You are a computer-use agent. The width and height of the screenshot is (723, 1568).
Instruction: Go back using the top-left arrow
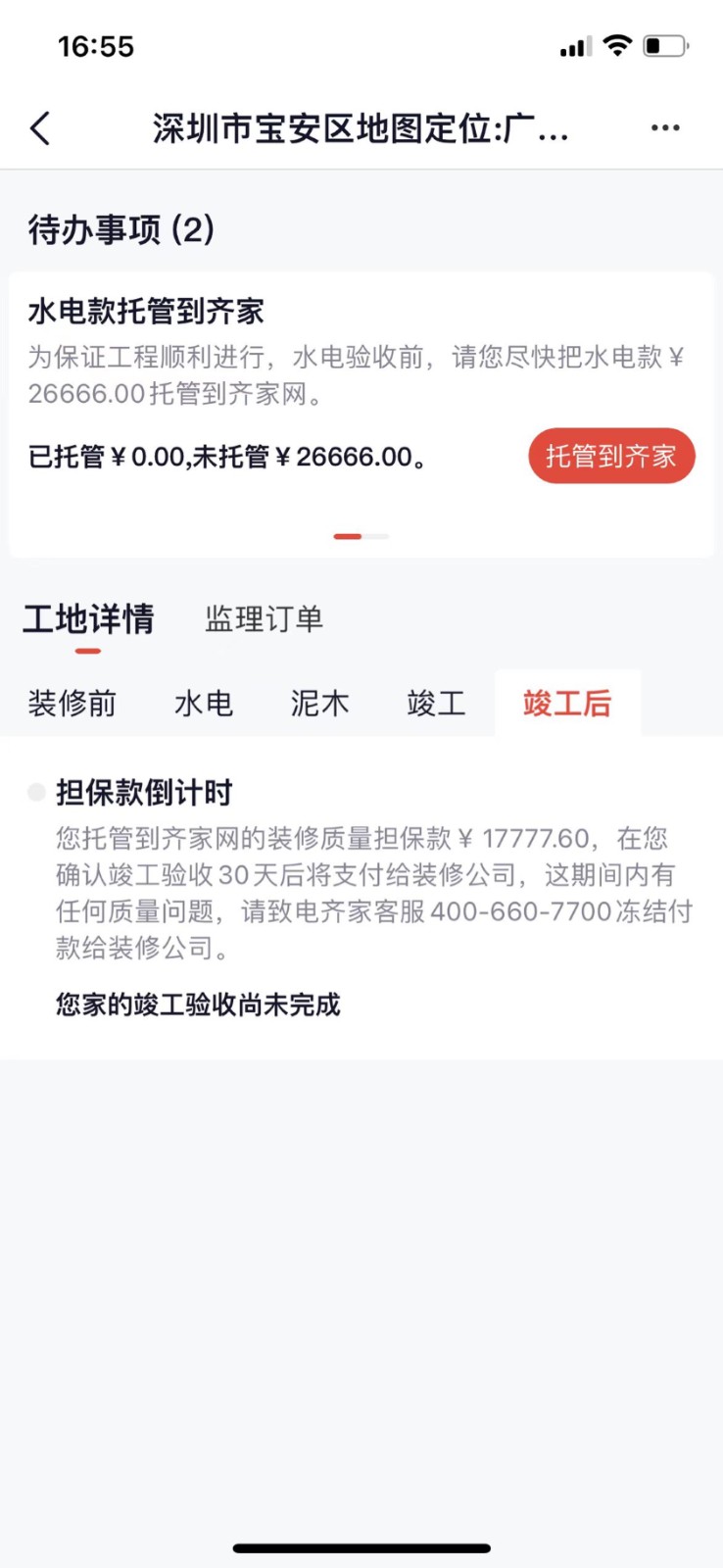[40, 128]
